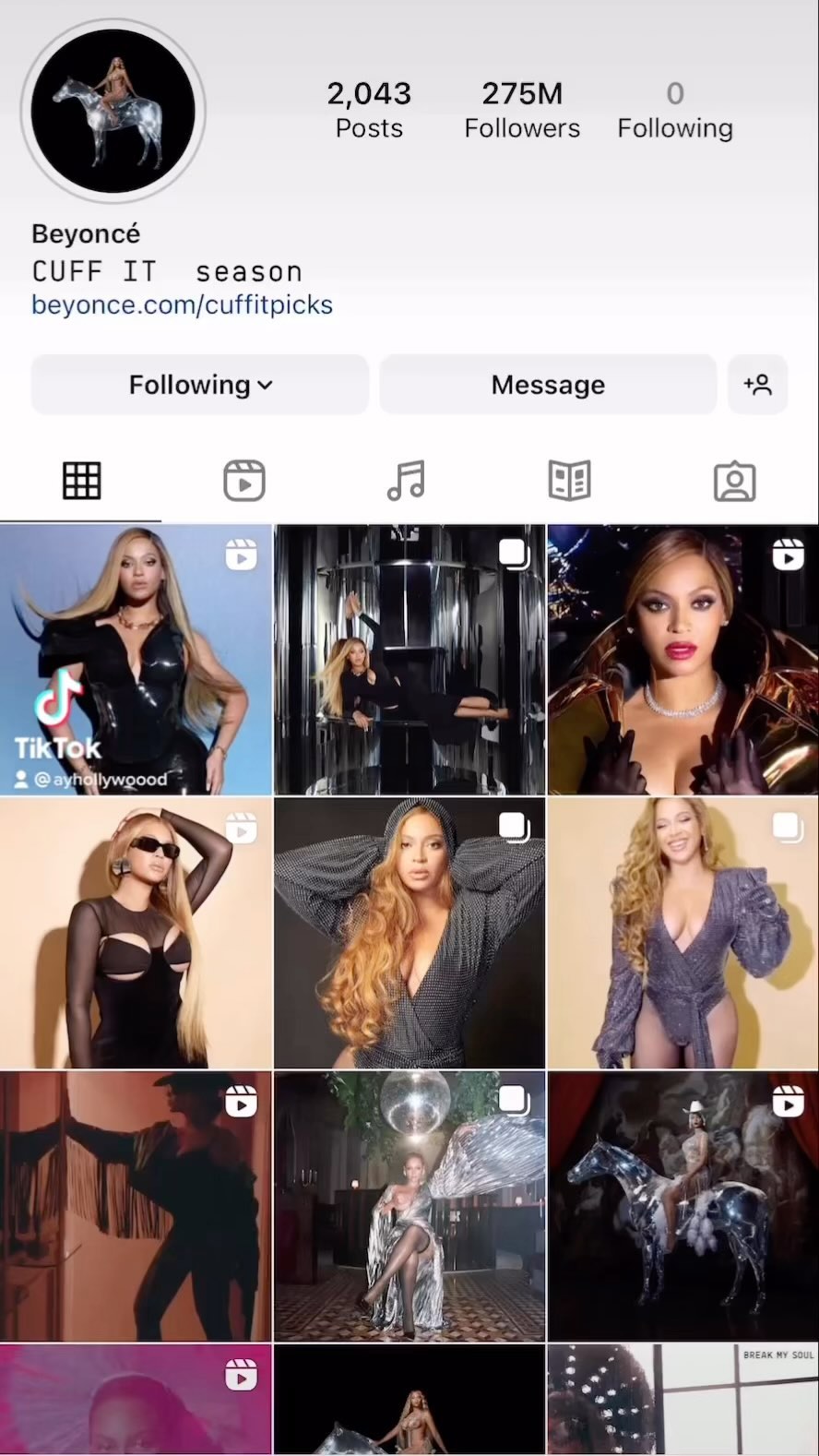Open the disco ball and silver gown post
The image size is (819, 1456).
coord(409,1206)
